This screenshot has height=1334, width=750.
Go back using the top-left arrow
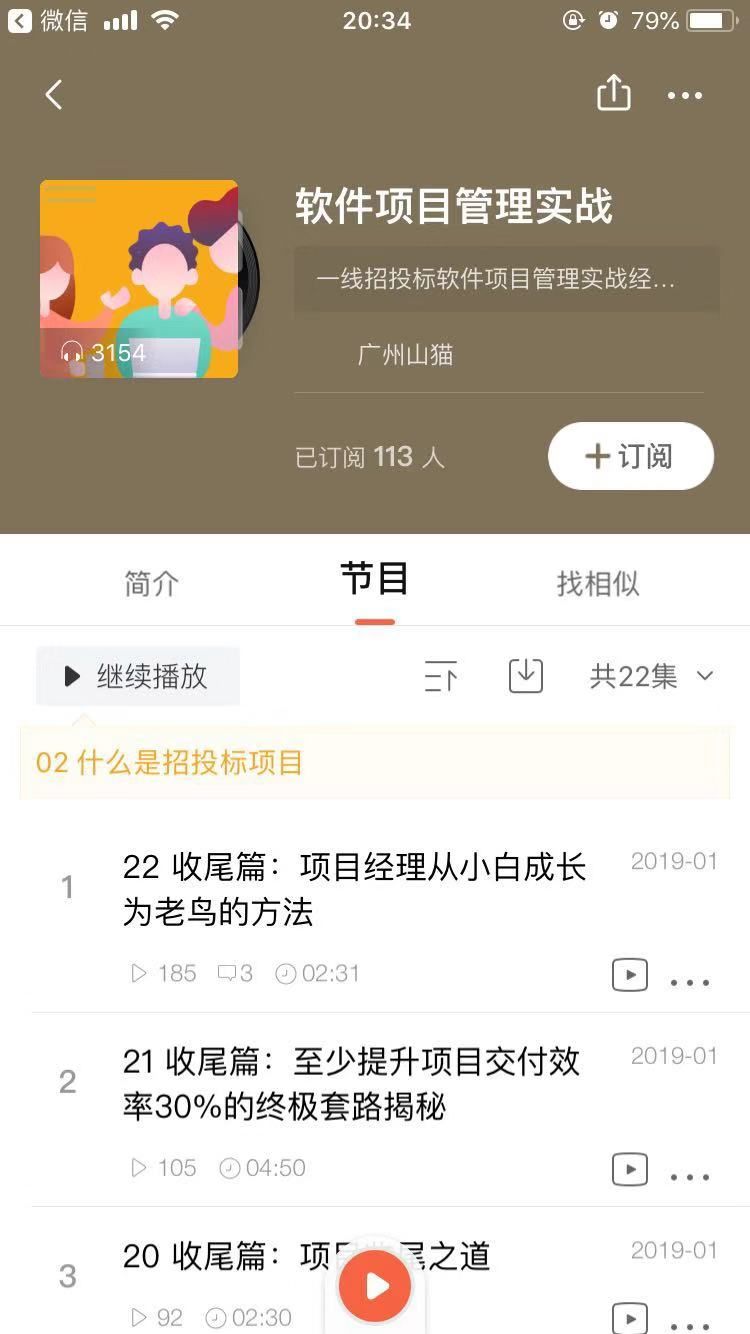pos(54,96)
